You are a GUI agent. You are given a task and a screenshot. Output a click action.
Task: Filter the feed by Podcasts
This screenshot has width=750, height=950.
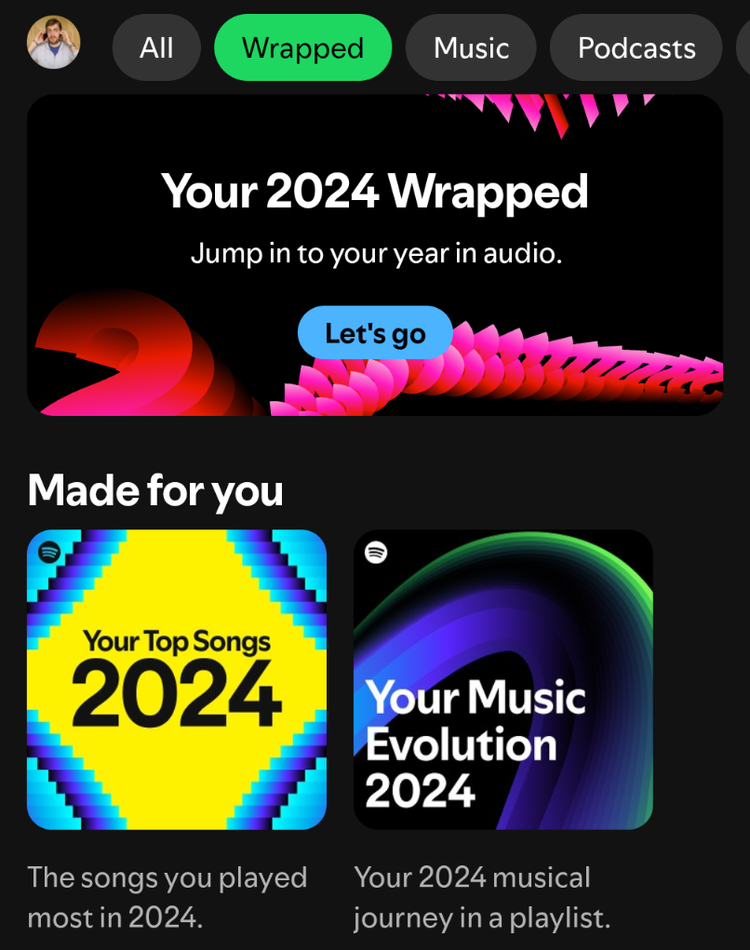[635, 46]
